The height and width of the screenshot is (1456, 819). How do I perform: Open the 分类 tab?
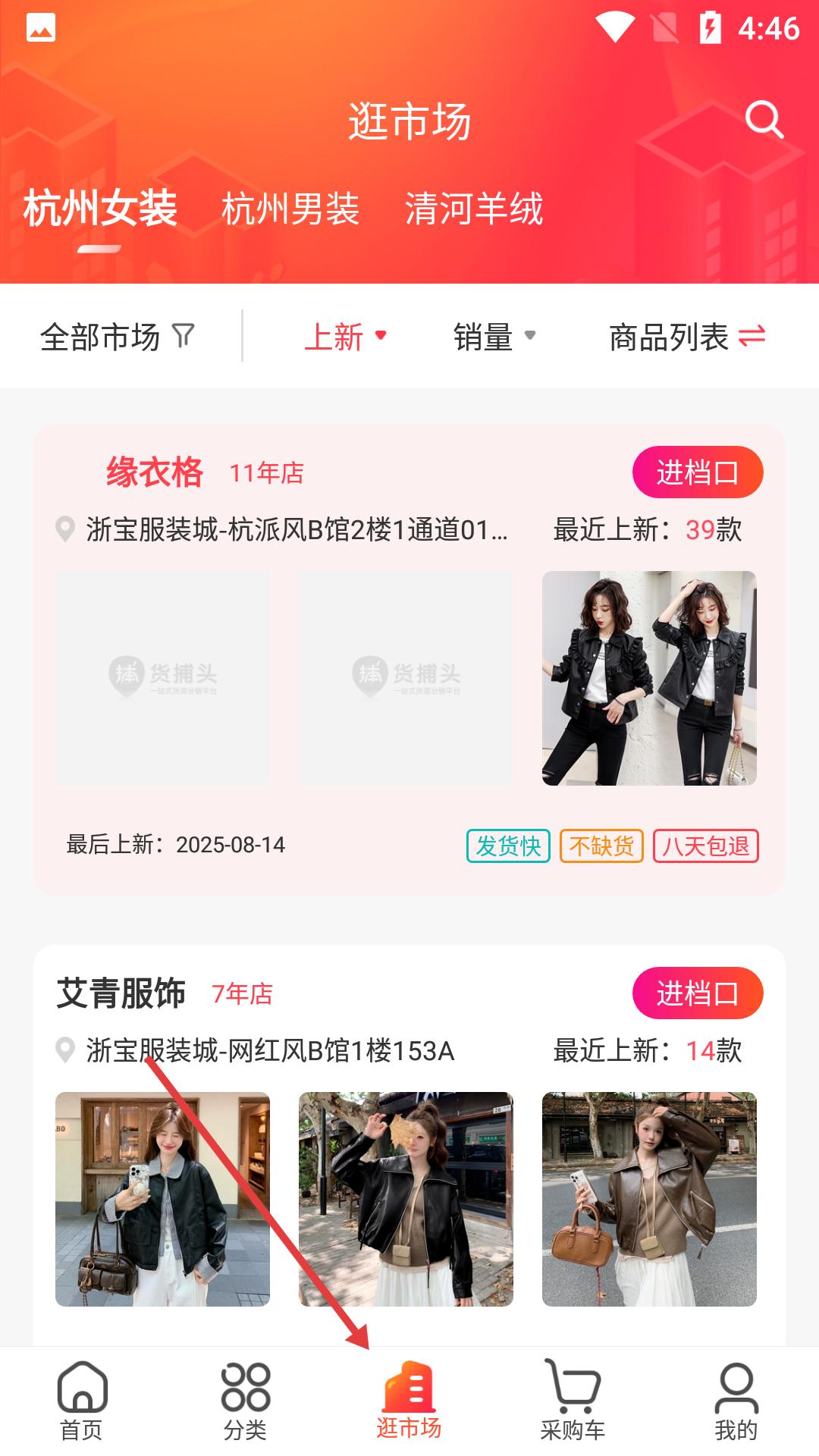tap(245, 1401)
